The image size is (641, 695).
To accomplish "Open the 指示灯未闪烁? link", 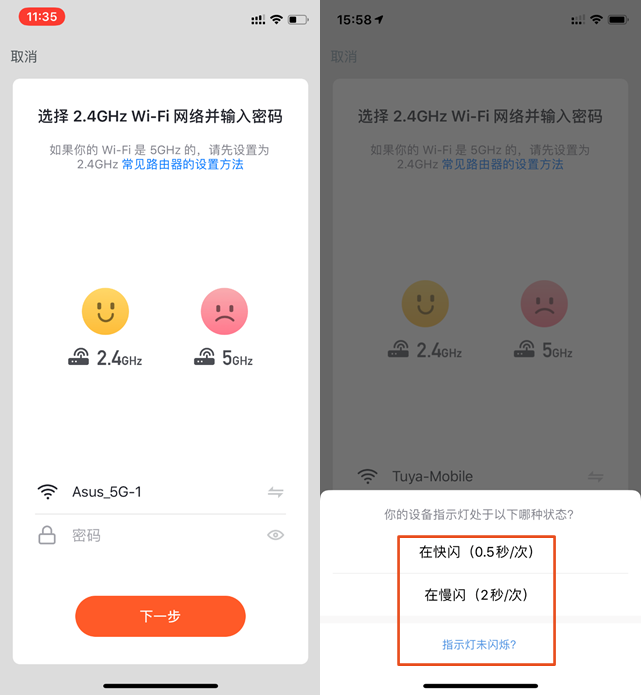I will click(x=479, y=645).
